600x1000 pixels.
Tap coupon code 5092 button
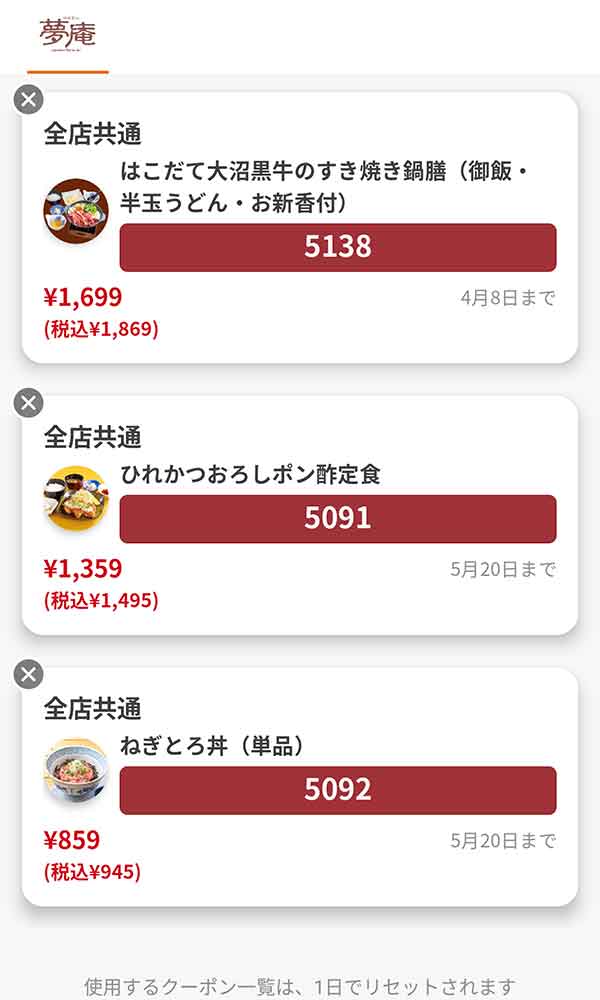[x=338, y=790]
